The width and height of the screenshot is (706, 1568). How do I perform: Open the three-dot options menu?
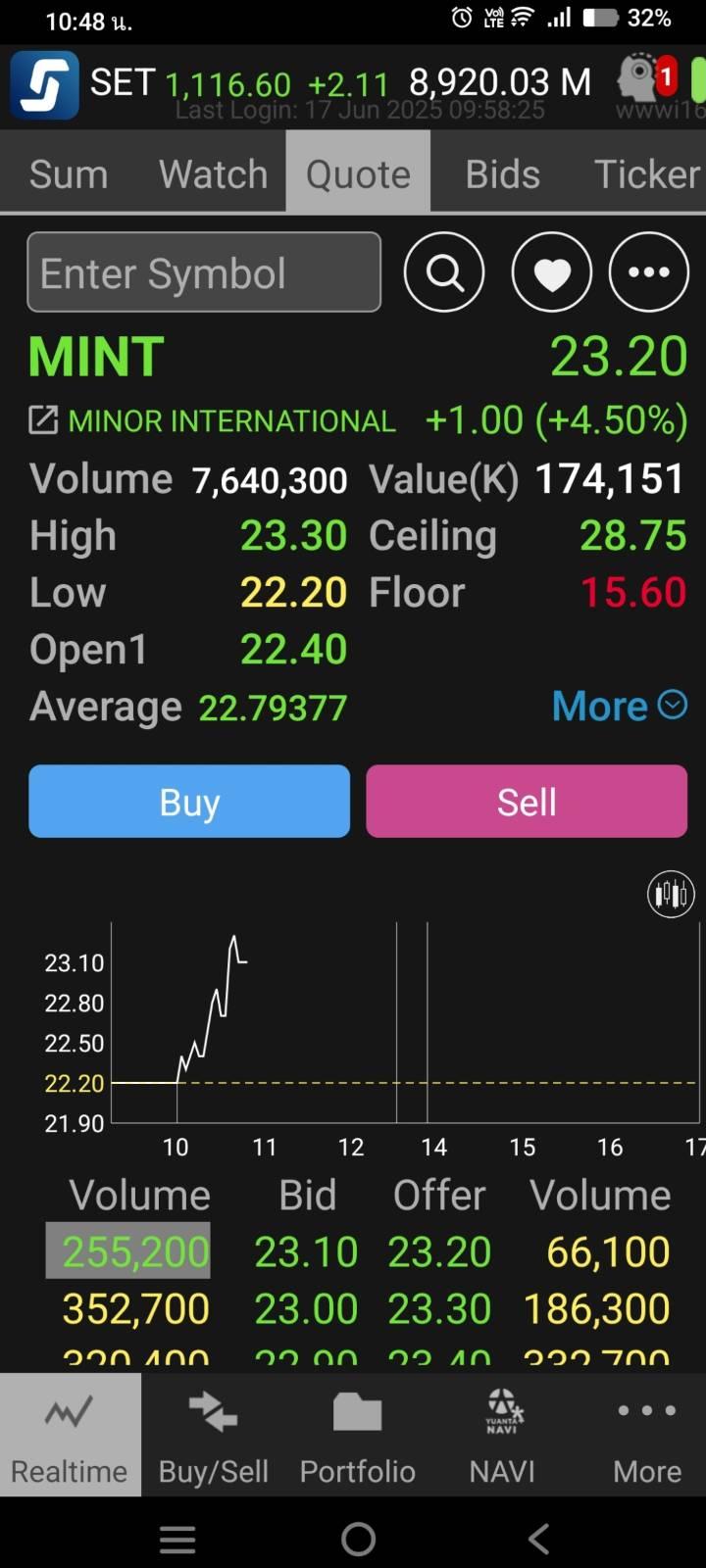[649, 272]
